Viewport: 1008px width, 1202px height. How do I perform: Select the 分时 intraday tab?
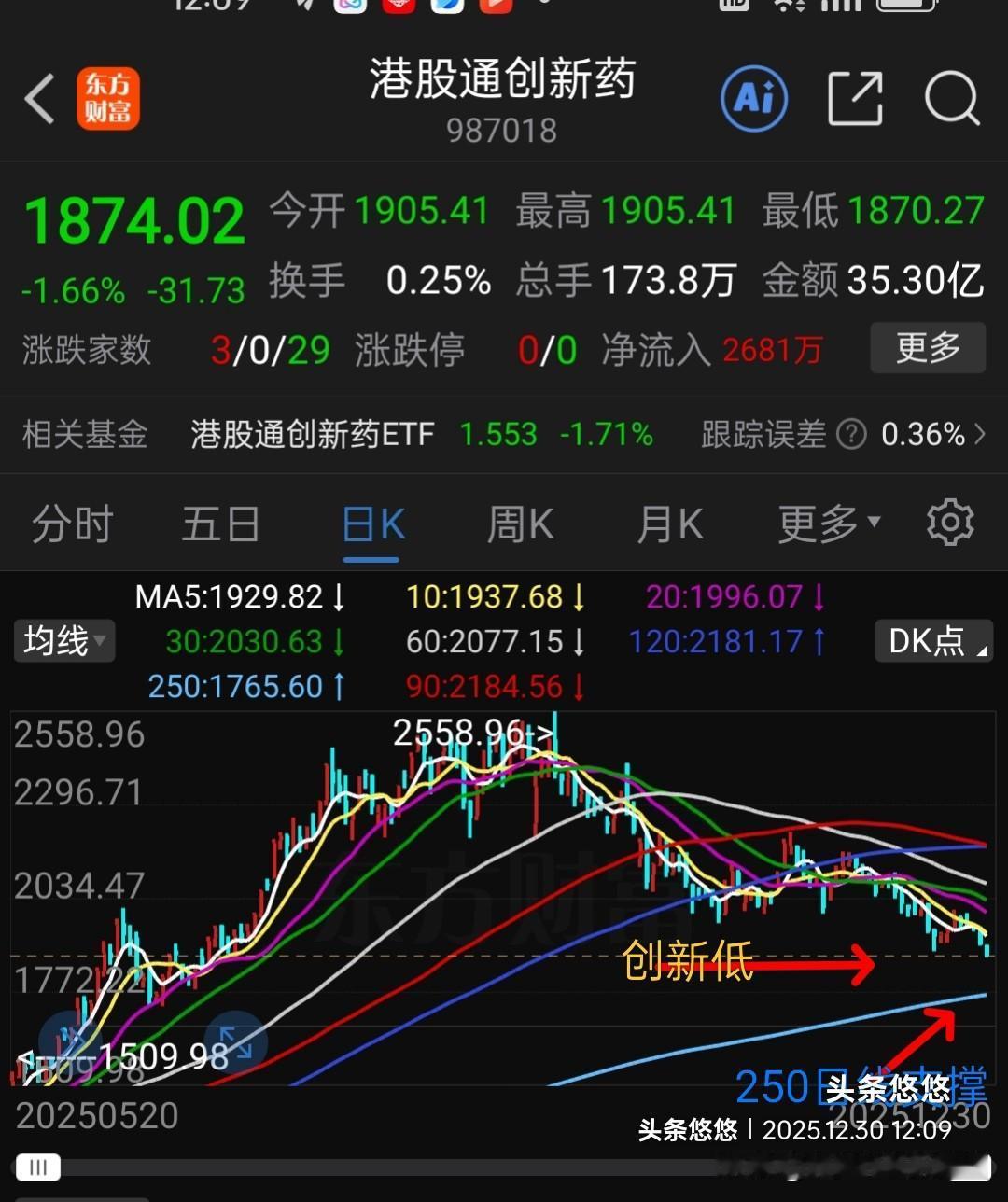coord(72,524)
